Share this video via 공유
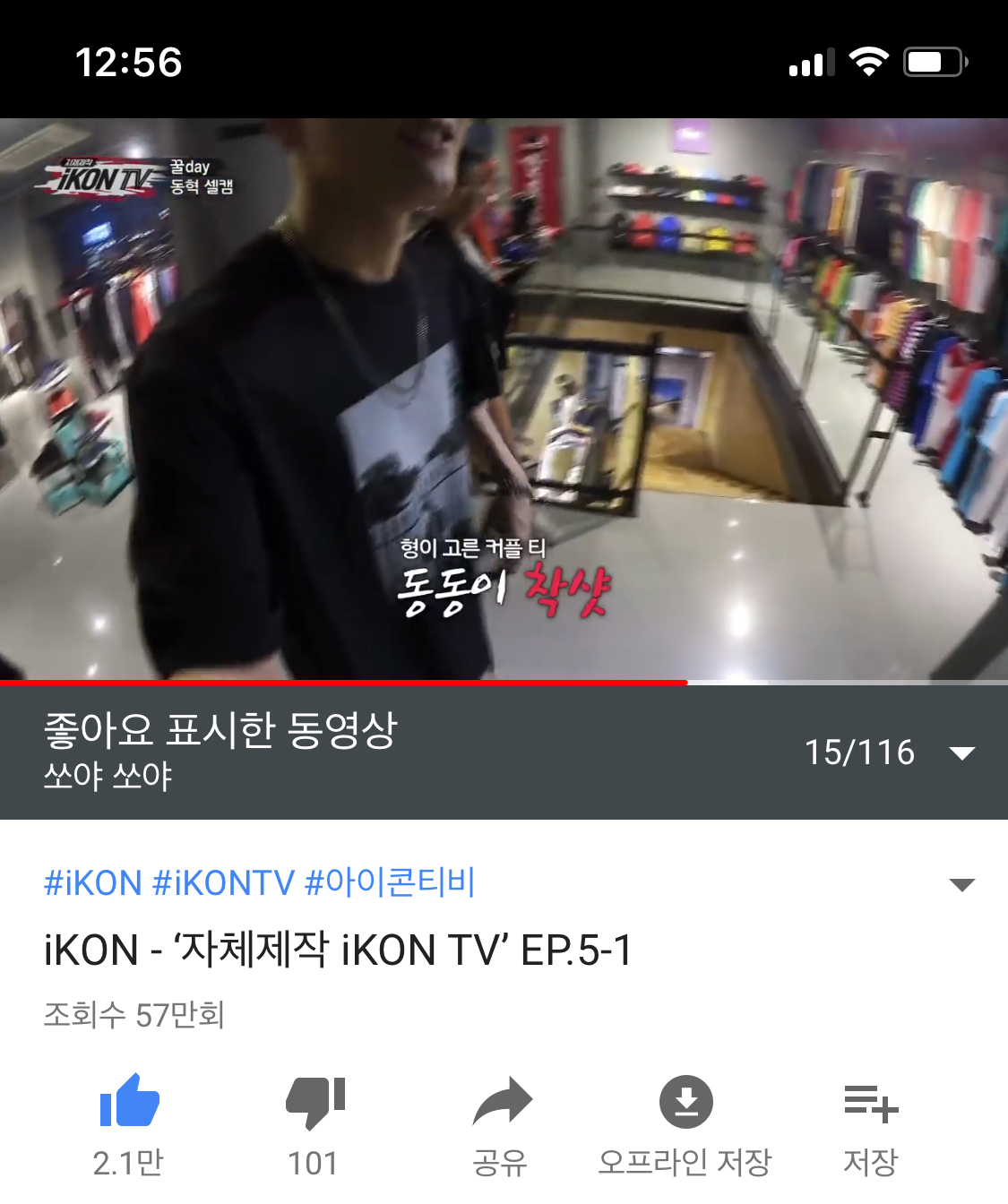The image size is (1008, 1204). (x=502, y=1102)
